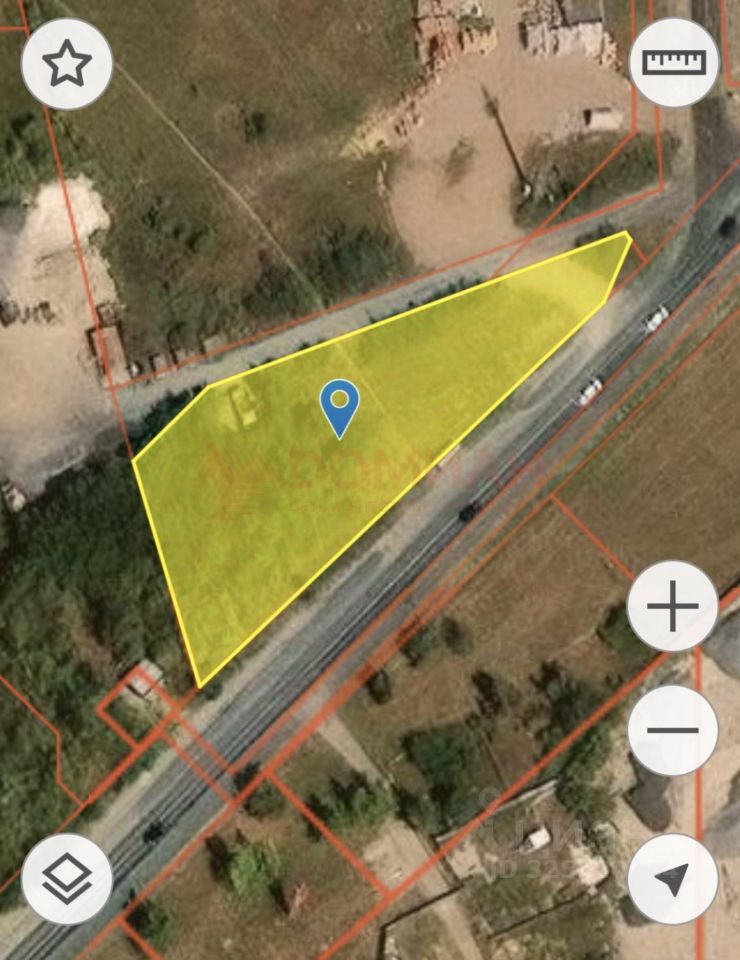Tap the star favorites button

67,64
